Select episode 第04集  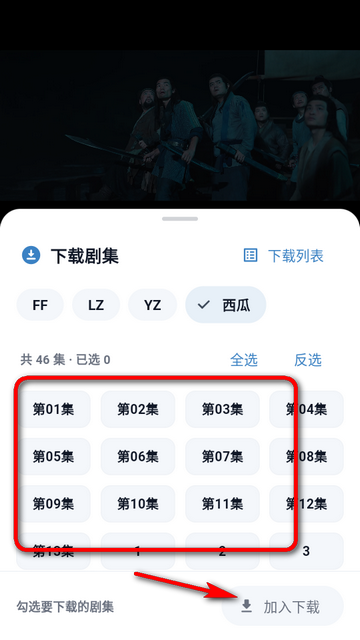(307, 409)
